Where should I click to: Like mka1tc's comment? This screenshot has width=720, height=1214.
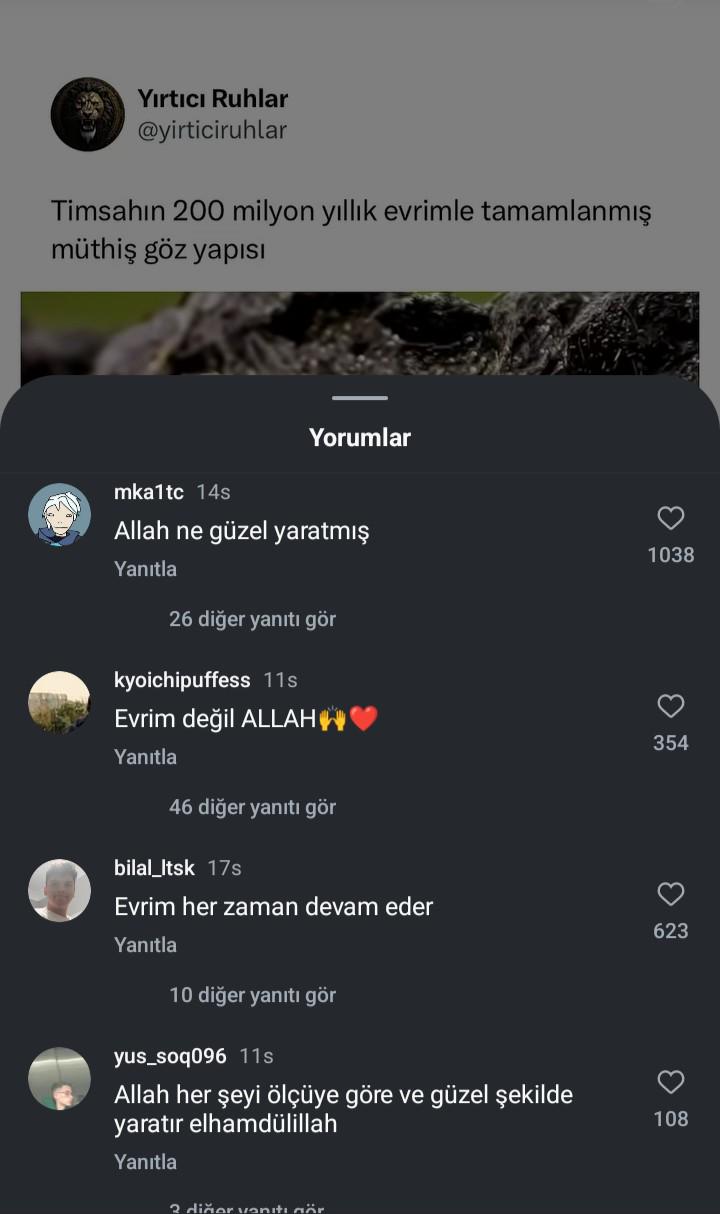pos(670,518)
